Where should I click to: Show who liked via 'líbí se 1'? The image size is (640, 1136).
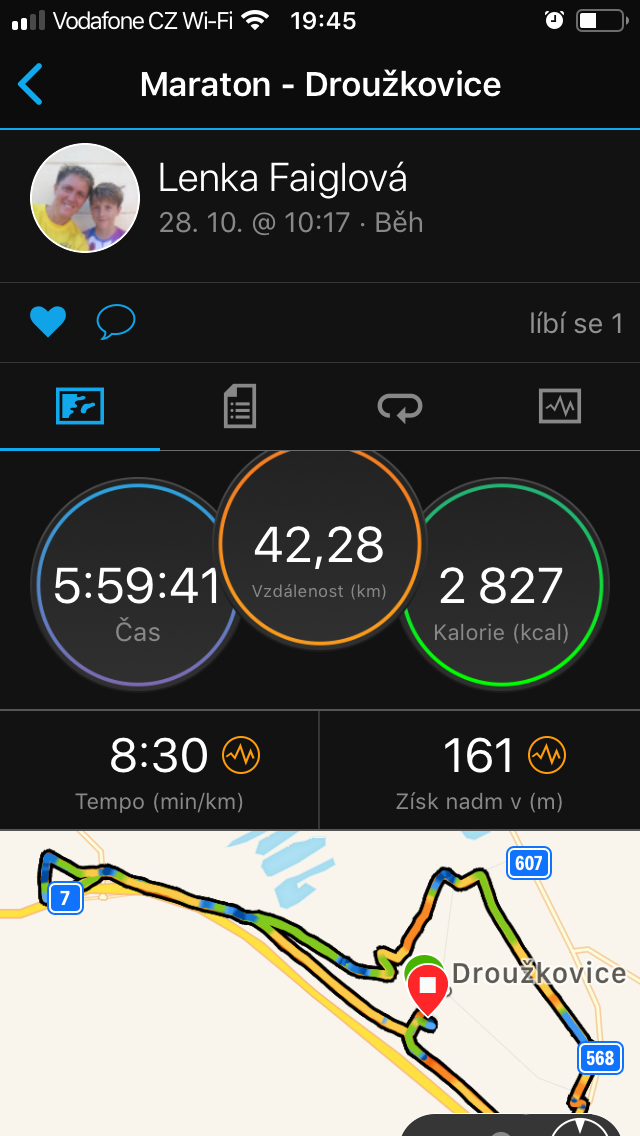click(576, 323)
